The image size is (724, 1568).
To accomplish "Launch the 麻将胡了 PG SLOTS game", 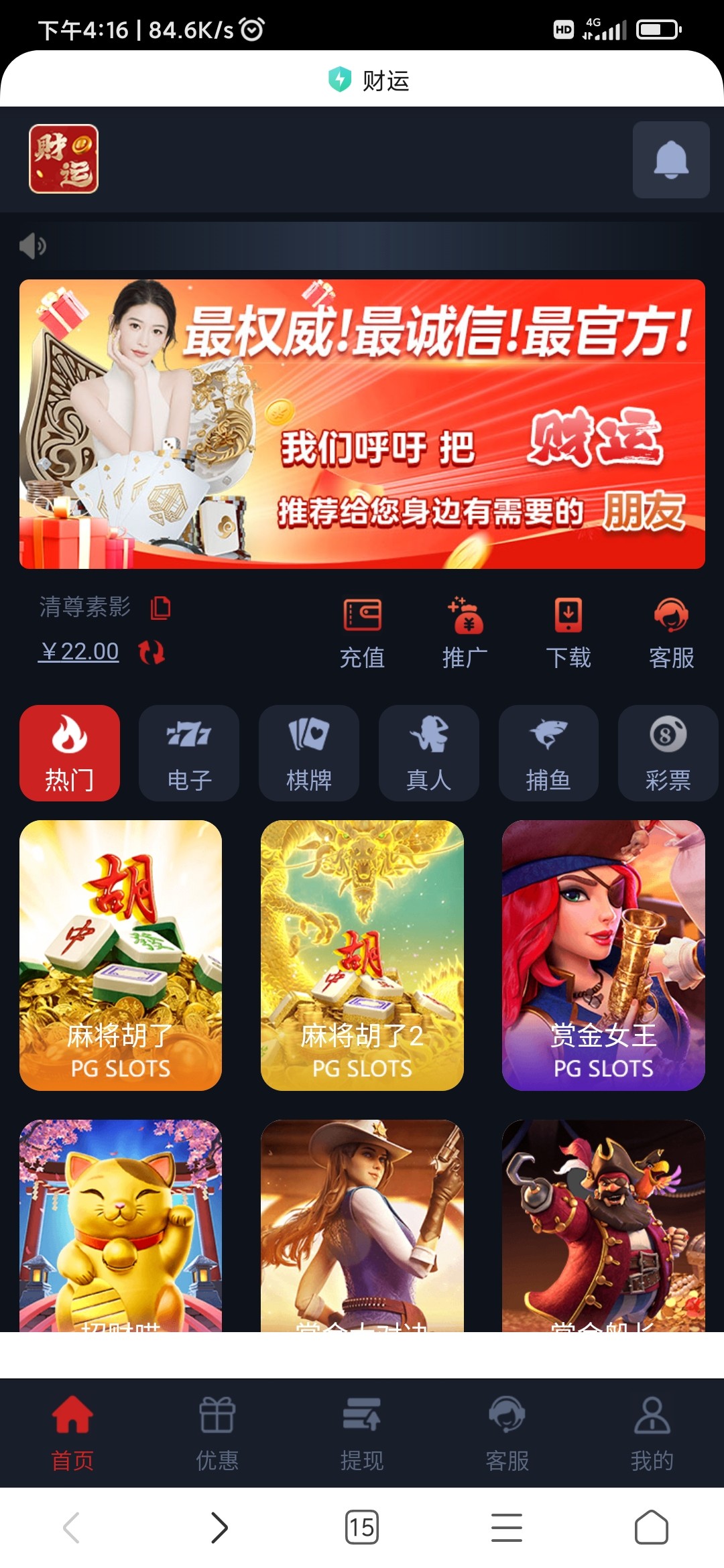I will pyautogui.click(x=121, y=955).
